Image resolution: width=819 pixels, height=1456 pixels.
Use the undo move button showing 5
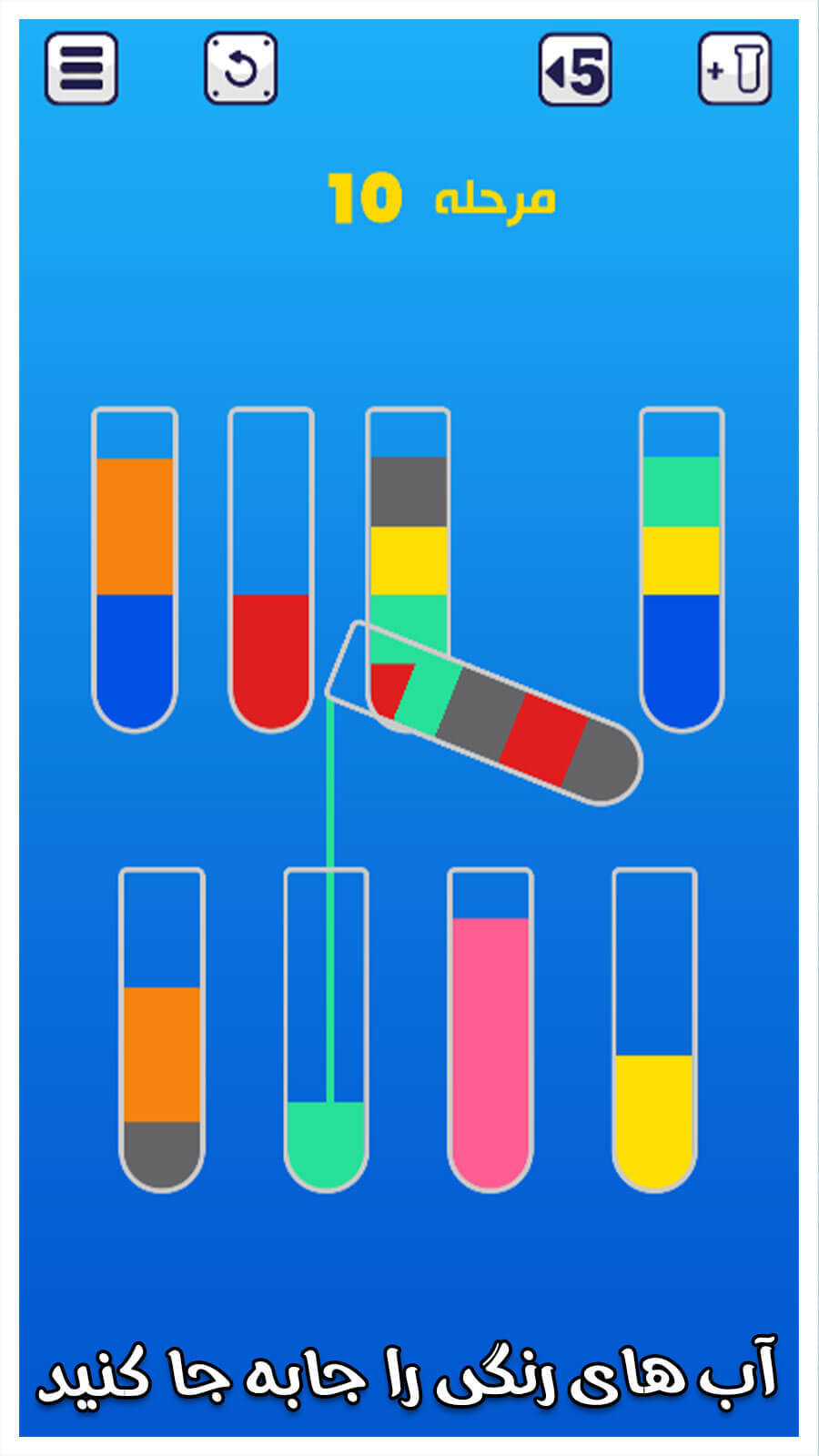pos(575,70)
